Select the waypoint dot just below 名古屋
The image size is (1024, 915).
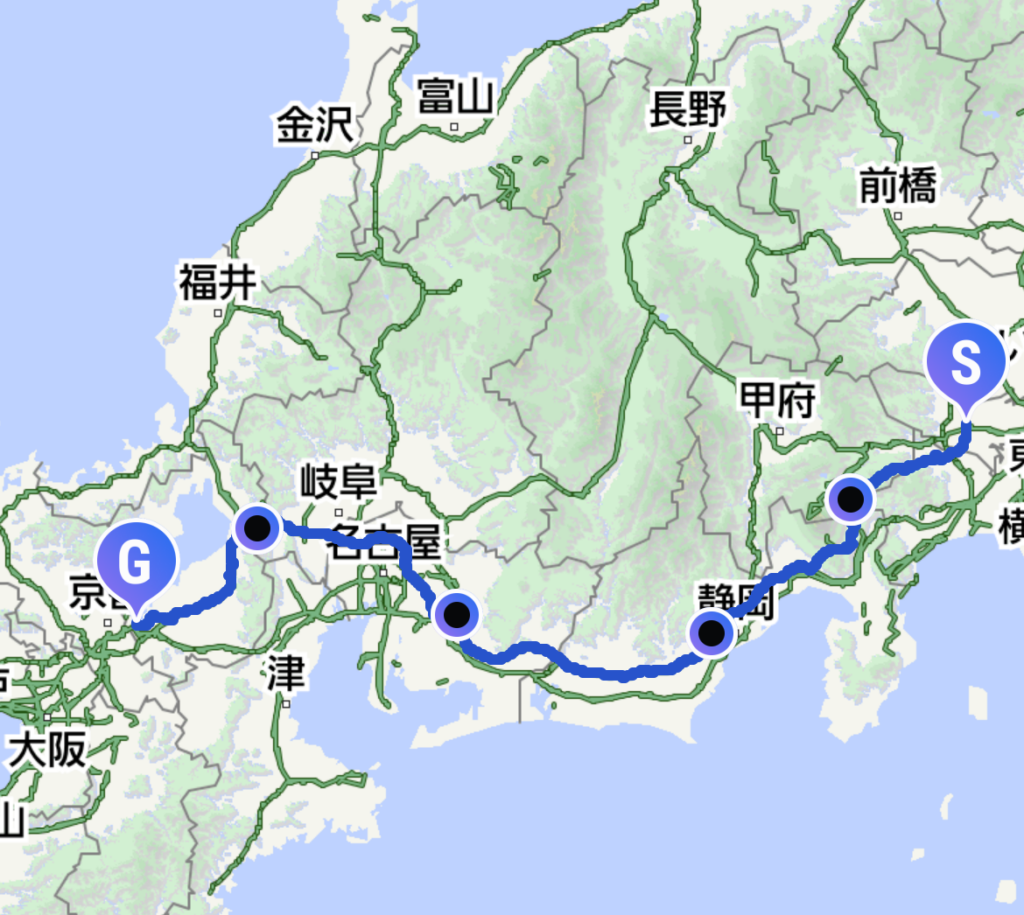456,615
